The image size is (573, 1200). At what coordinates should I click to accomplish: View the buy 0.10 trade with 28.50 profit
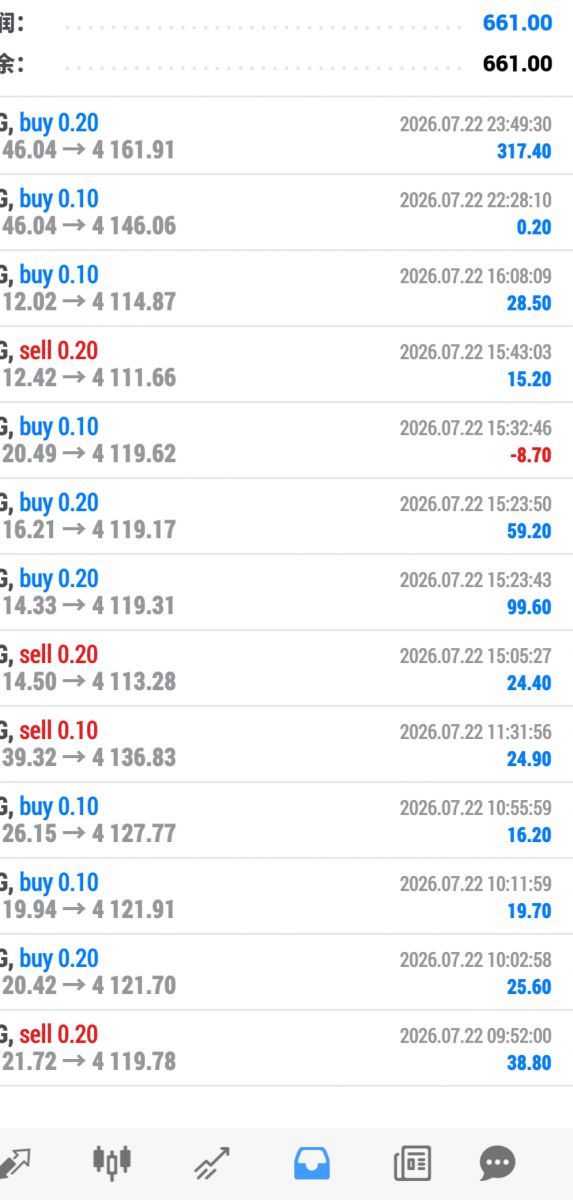tap(286, 288)
